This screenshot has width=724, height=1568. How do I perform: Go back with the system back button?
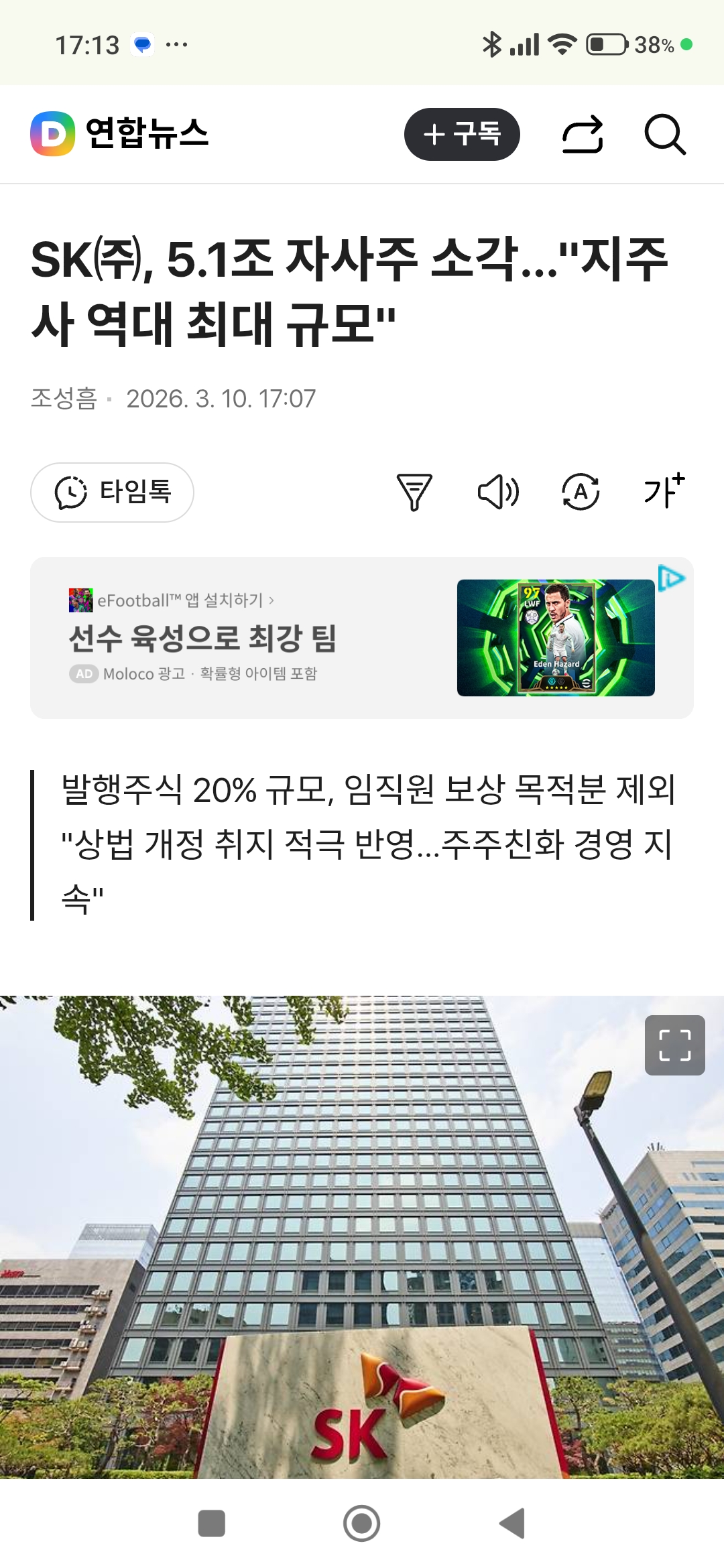point(512,1523)
